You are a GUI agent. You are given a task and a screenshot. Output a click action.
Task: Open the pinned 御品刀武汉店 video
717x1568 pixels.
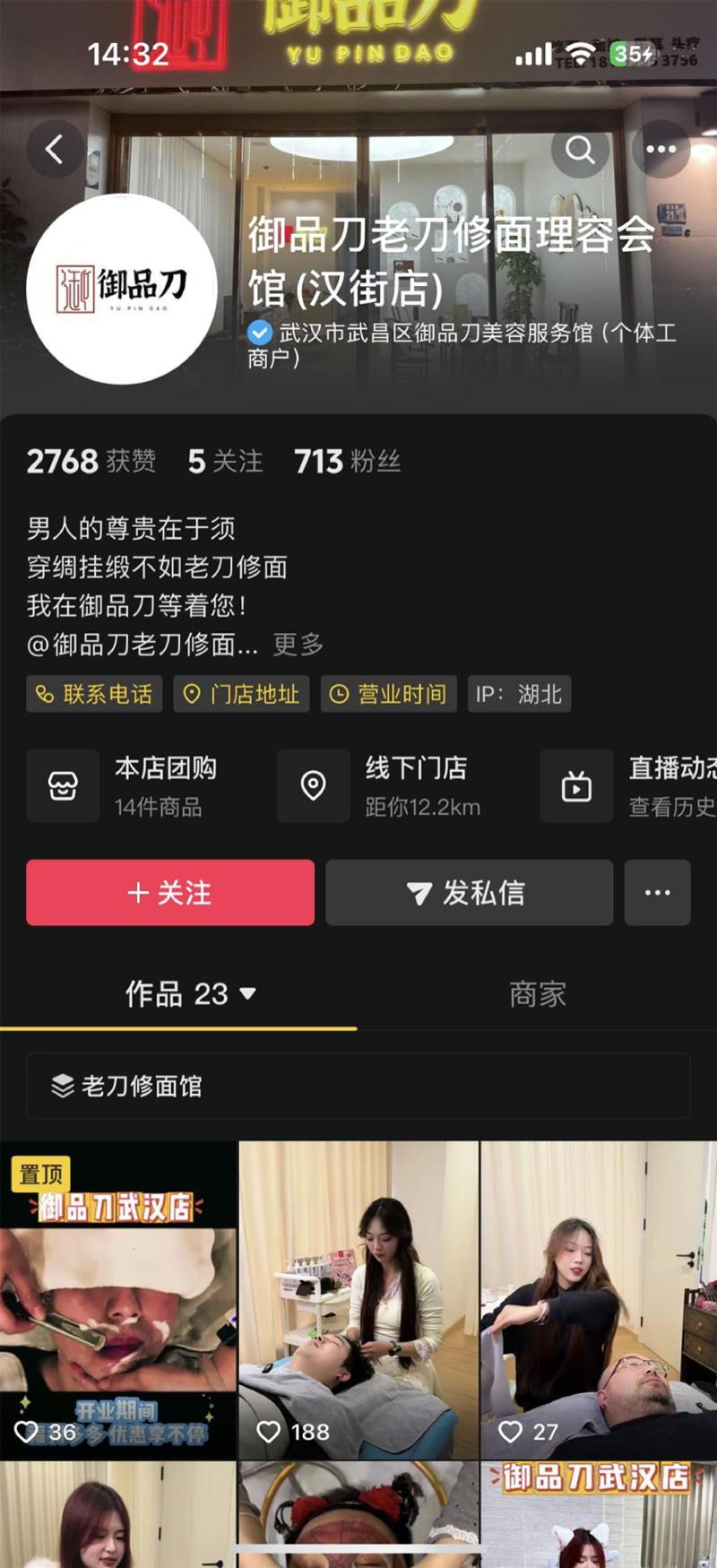pos(118,1300)
